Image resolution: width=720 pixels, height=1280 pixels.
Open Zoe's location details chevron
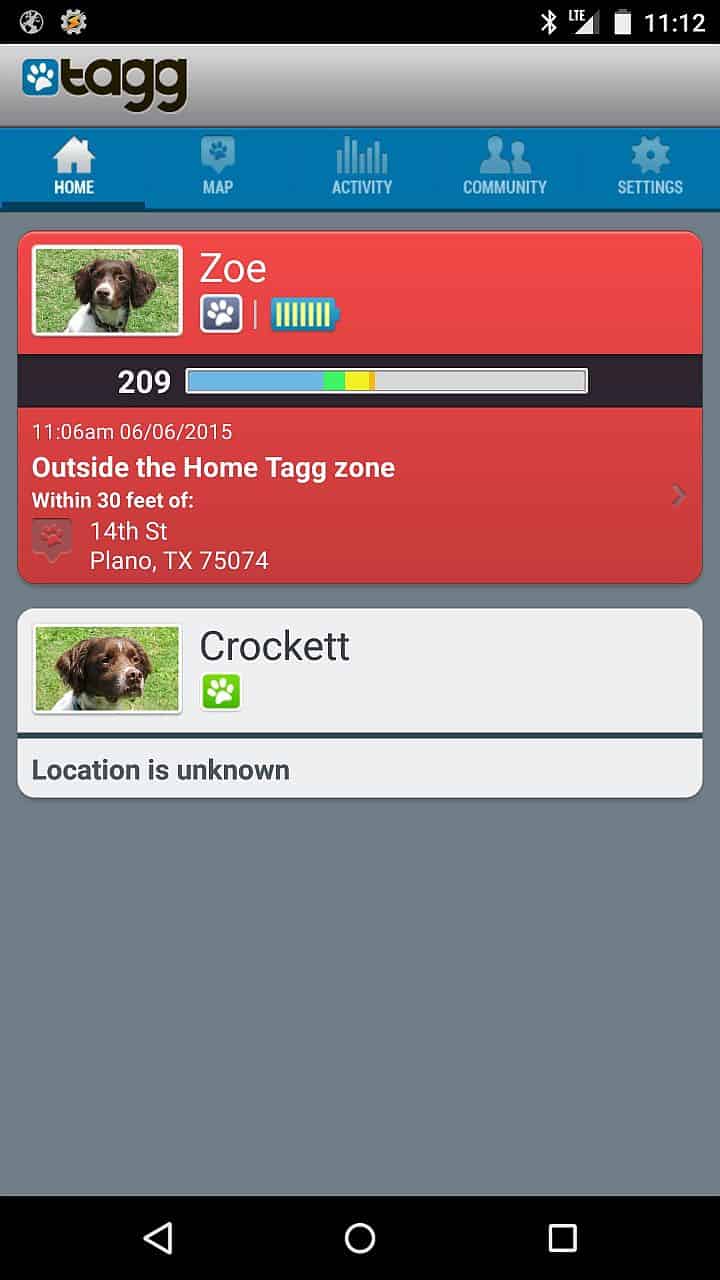pos(679,495)
